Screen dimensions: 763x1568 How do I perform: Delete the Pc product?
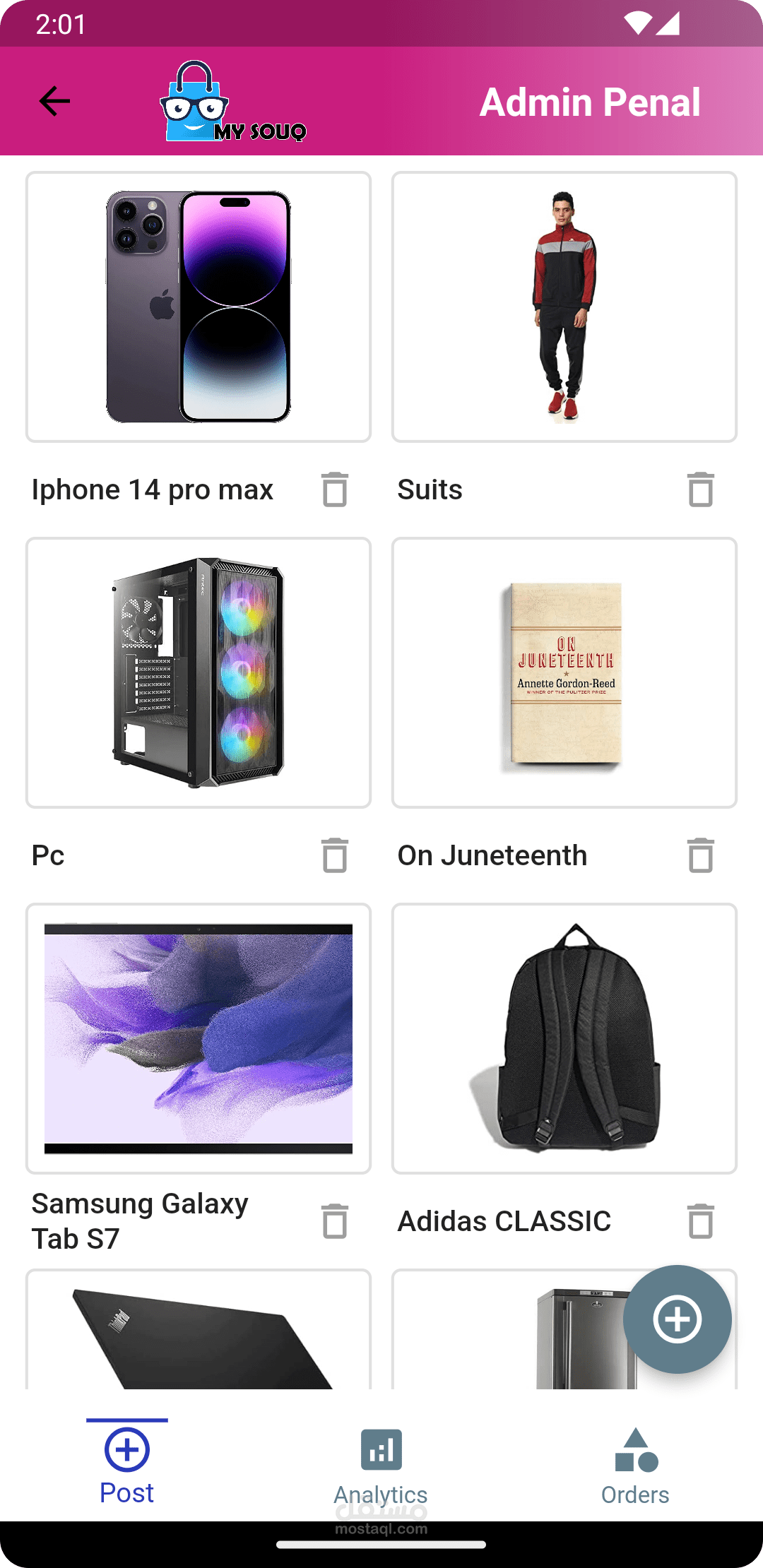(335, 855)
